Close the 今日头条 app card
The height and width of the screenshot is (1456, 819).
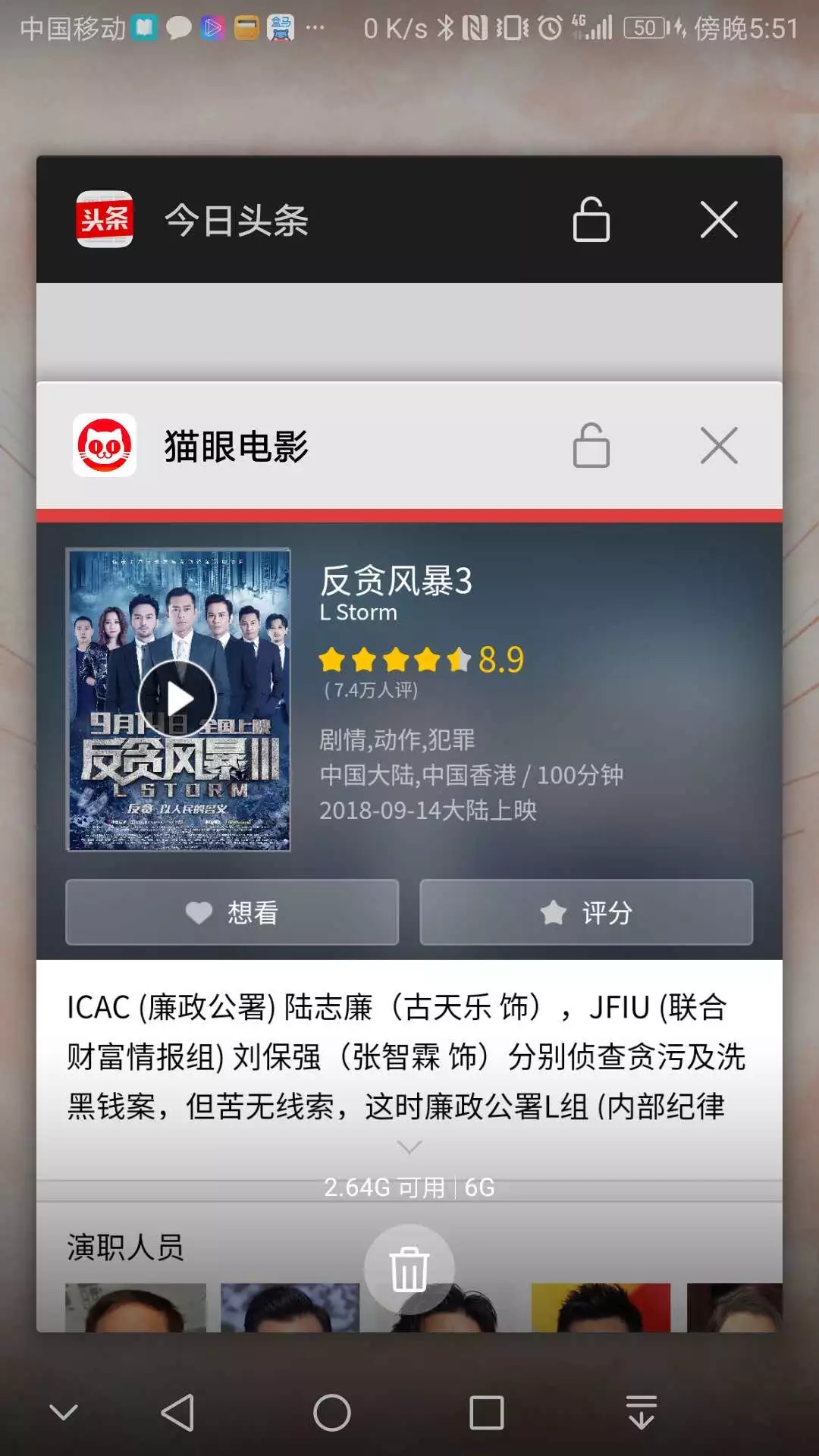point(718,220)
